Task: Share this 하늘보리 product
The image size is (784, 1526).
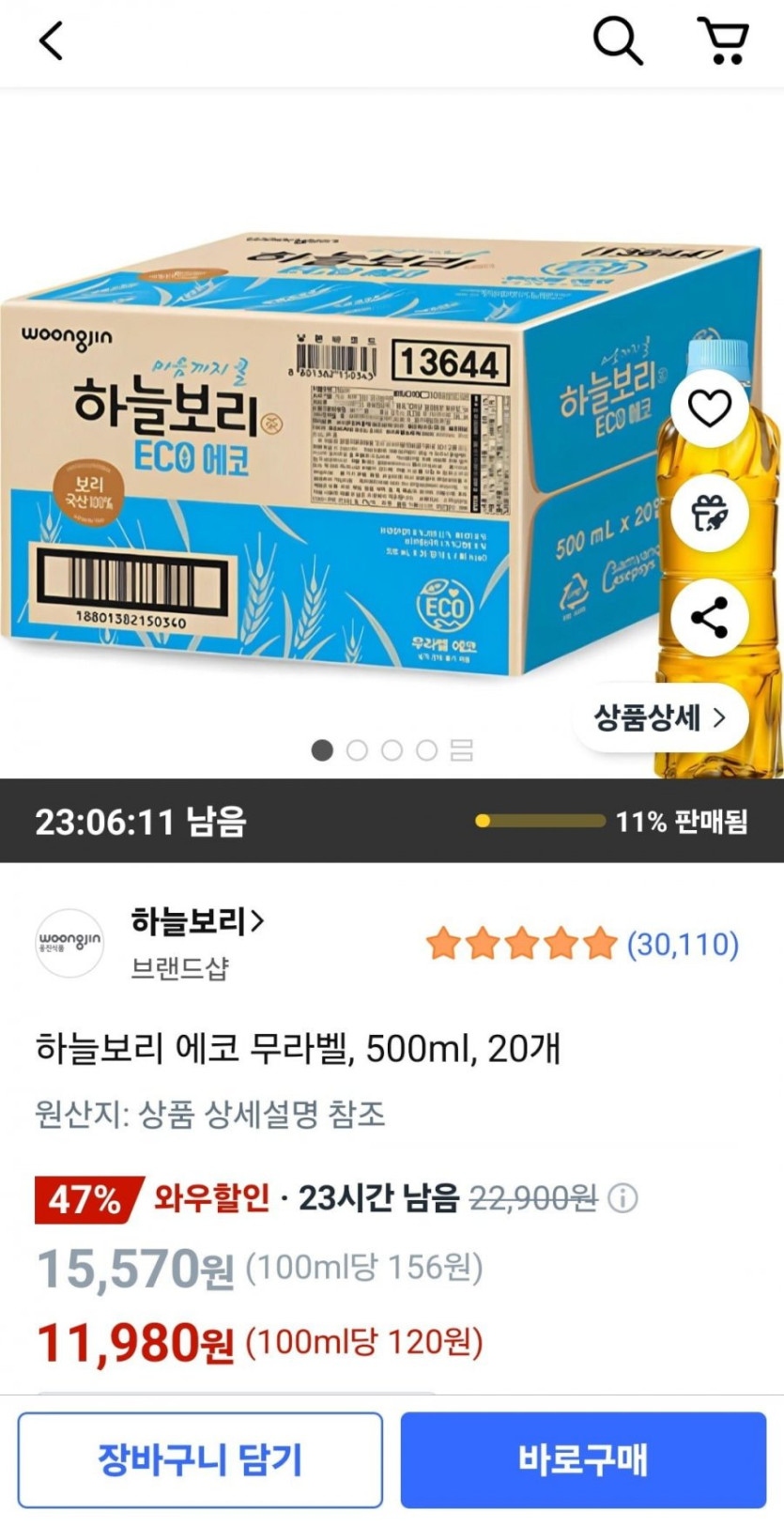Action: click(x=709, y=617)
